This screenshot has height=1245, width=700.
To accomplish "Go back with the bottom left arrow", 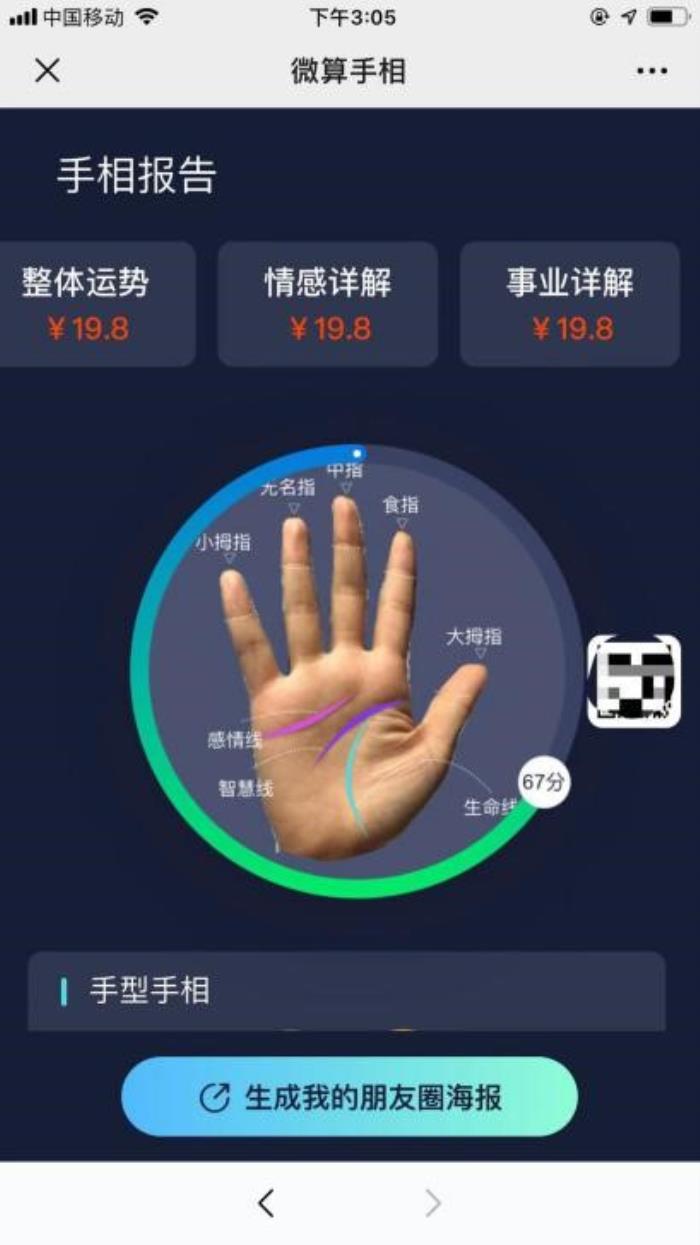I will (x=266, y=1204).
